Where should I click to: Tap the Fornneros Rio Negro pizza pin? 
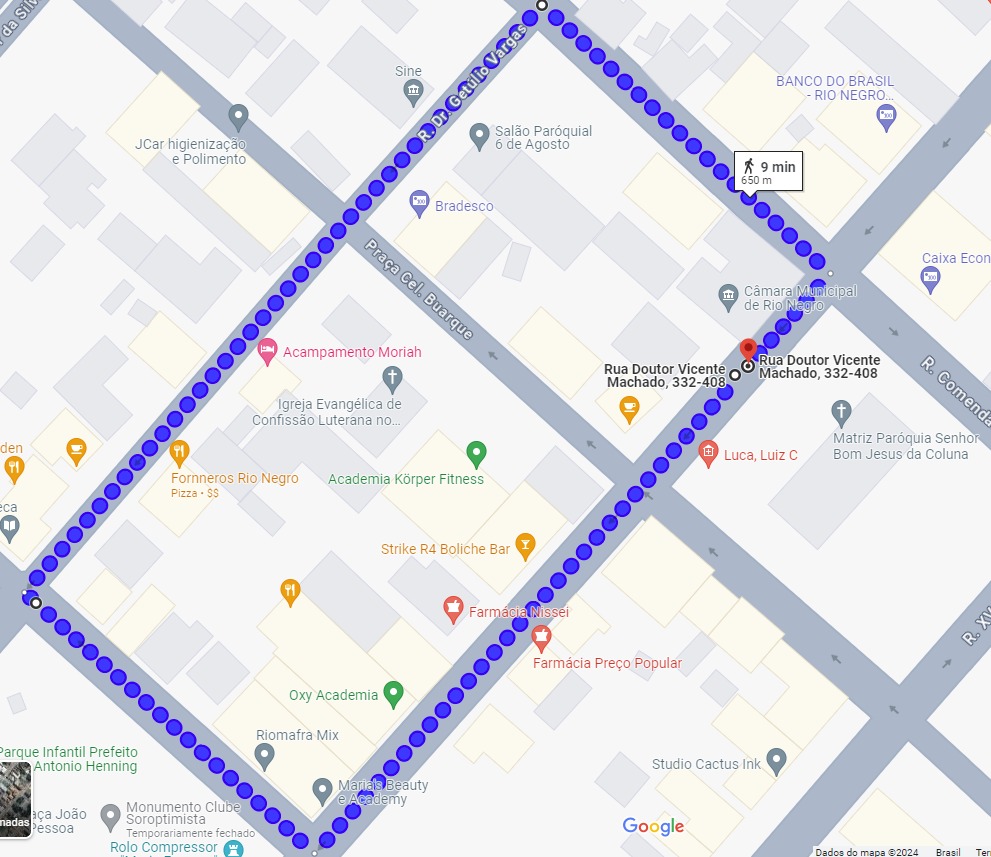(x=180, y=454)
